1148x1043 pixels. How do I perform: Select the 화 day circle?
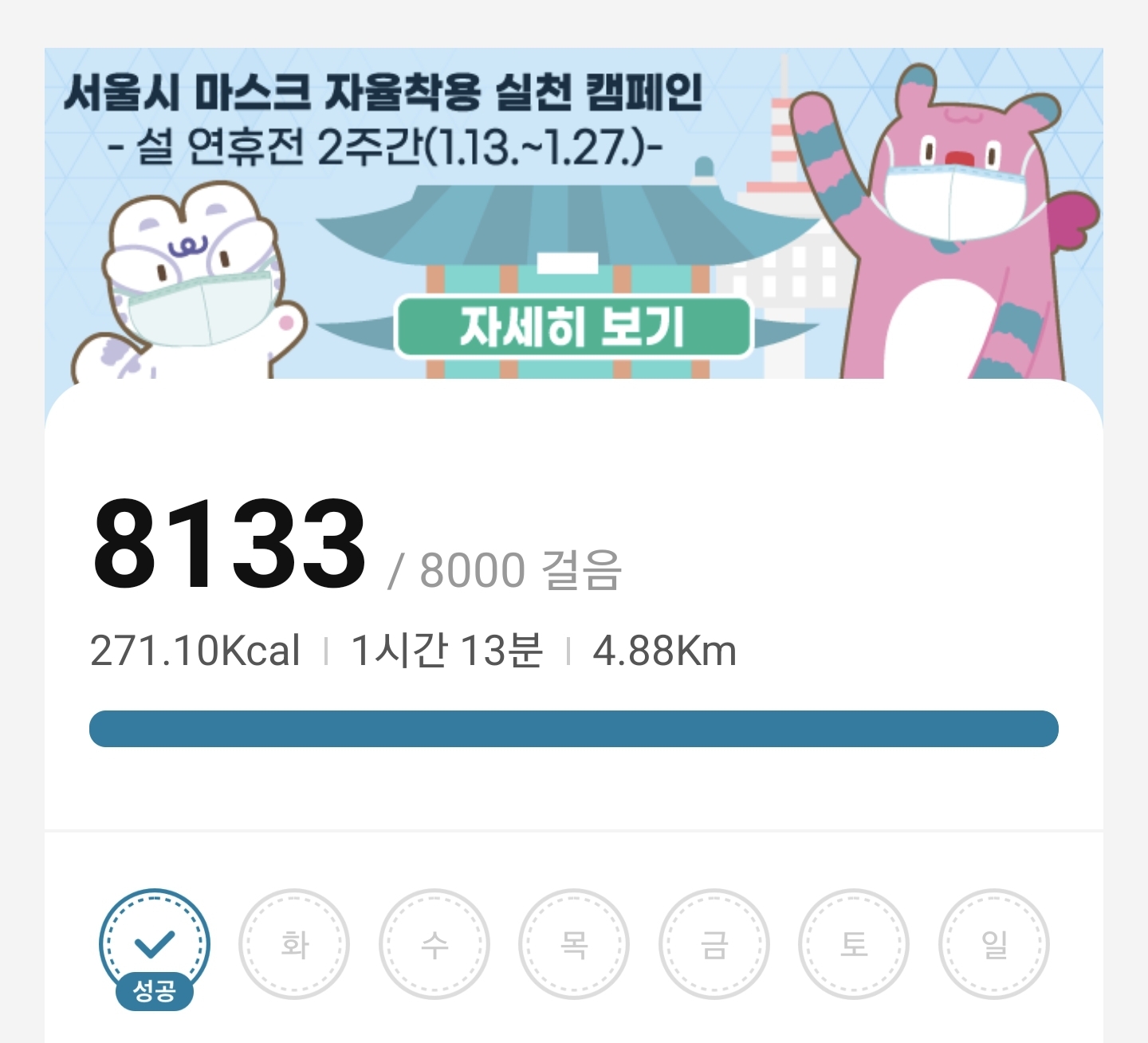coord(295,945)
